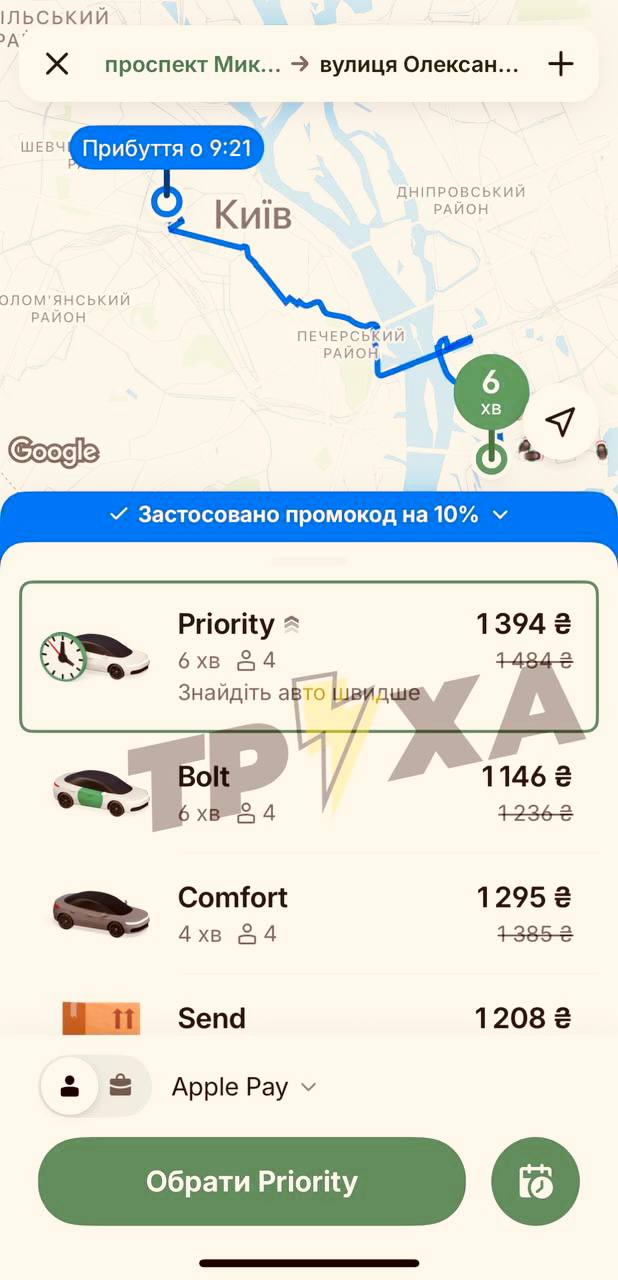Edit the pickup address проспект Мик...
This screenshot has height=1280, width=618.
193,65
